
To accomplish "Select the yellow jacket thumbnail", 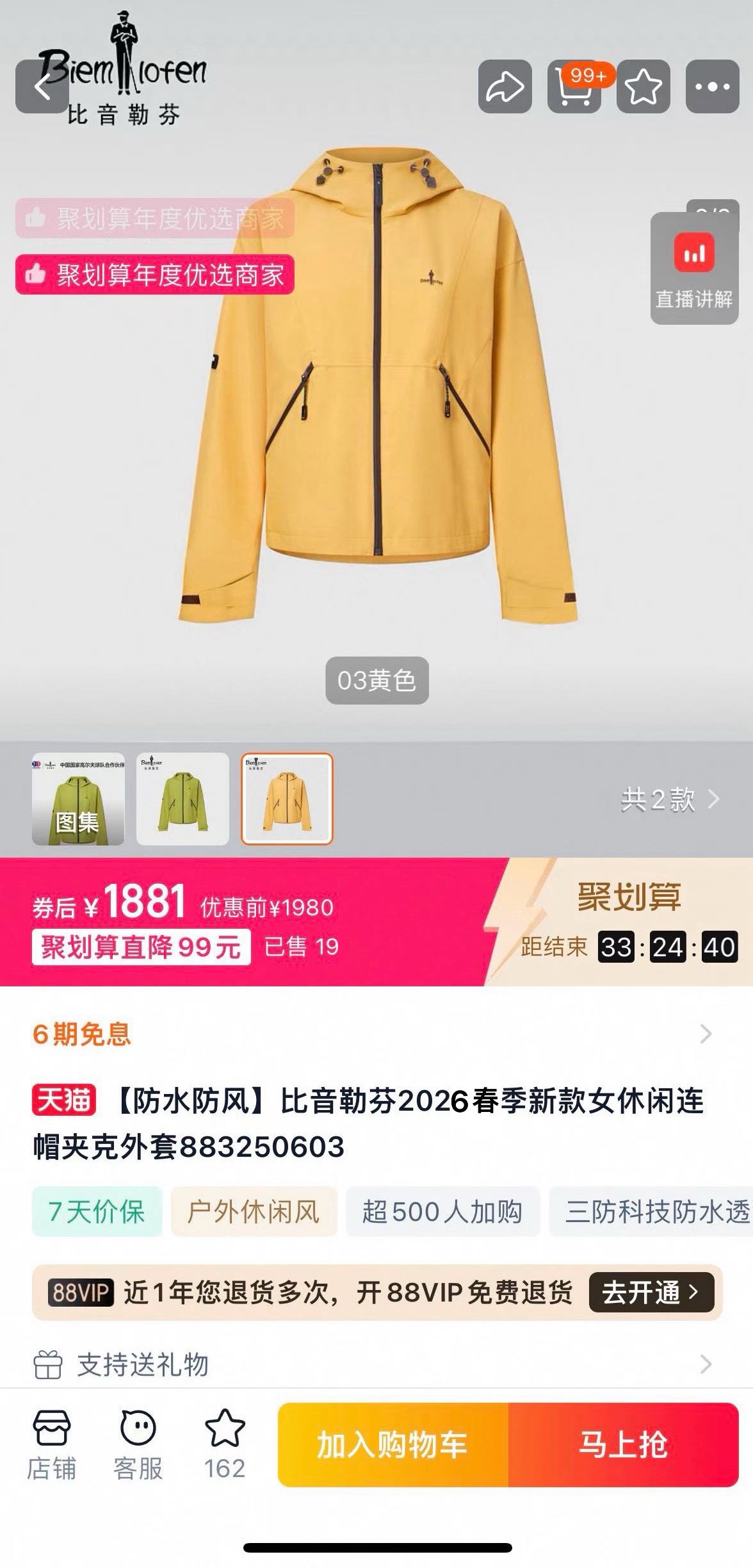I will click(287, 799).
